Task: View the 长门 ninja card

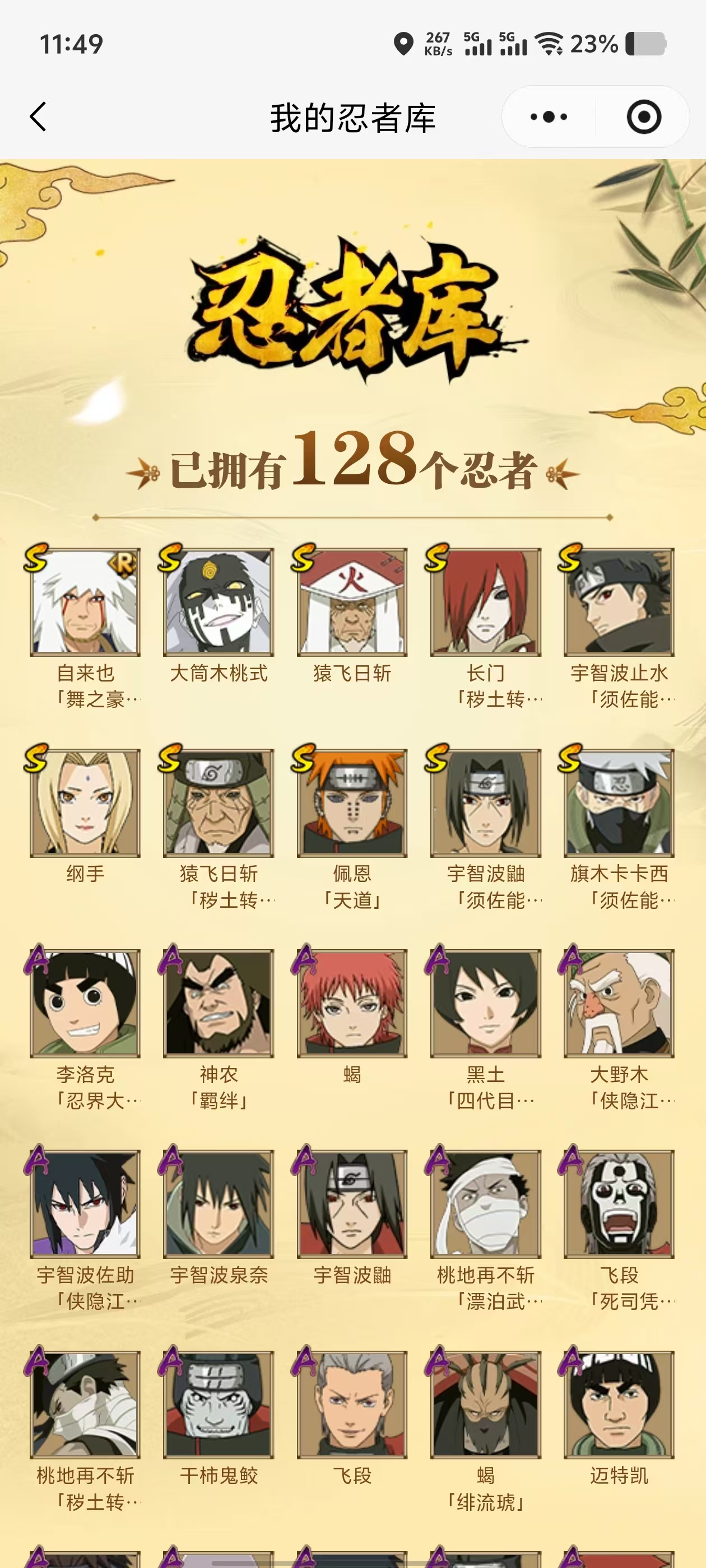Action: 485,601
